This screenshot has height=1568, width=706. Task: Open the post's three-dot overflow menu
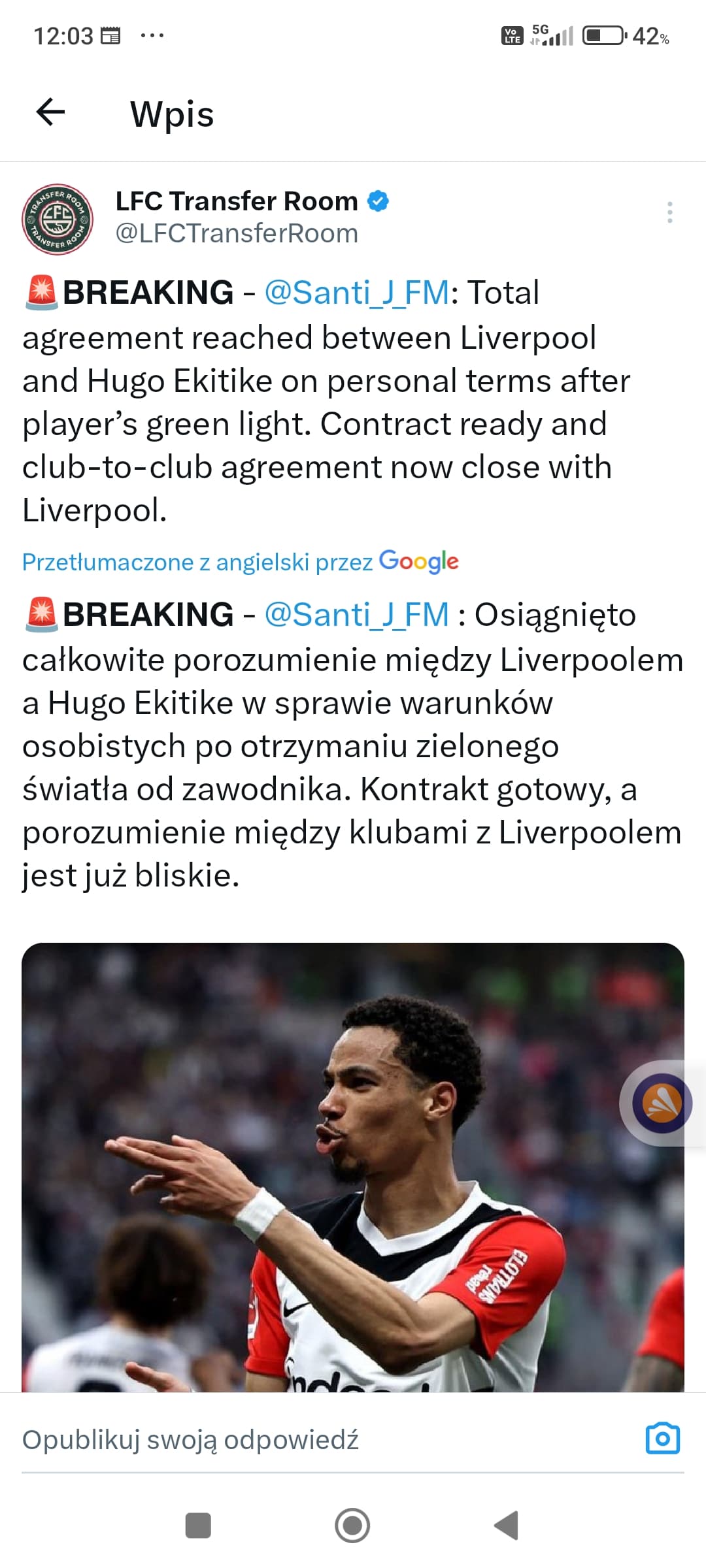coord(669,212)
